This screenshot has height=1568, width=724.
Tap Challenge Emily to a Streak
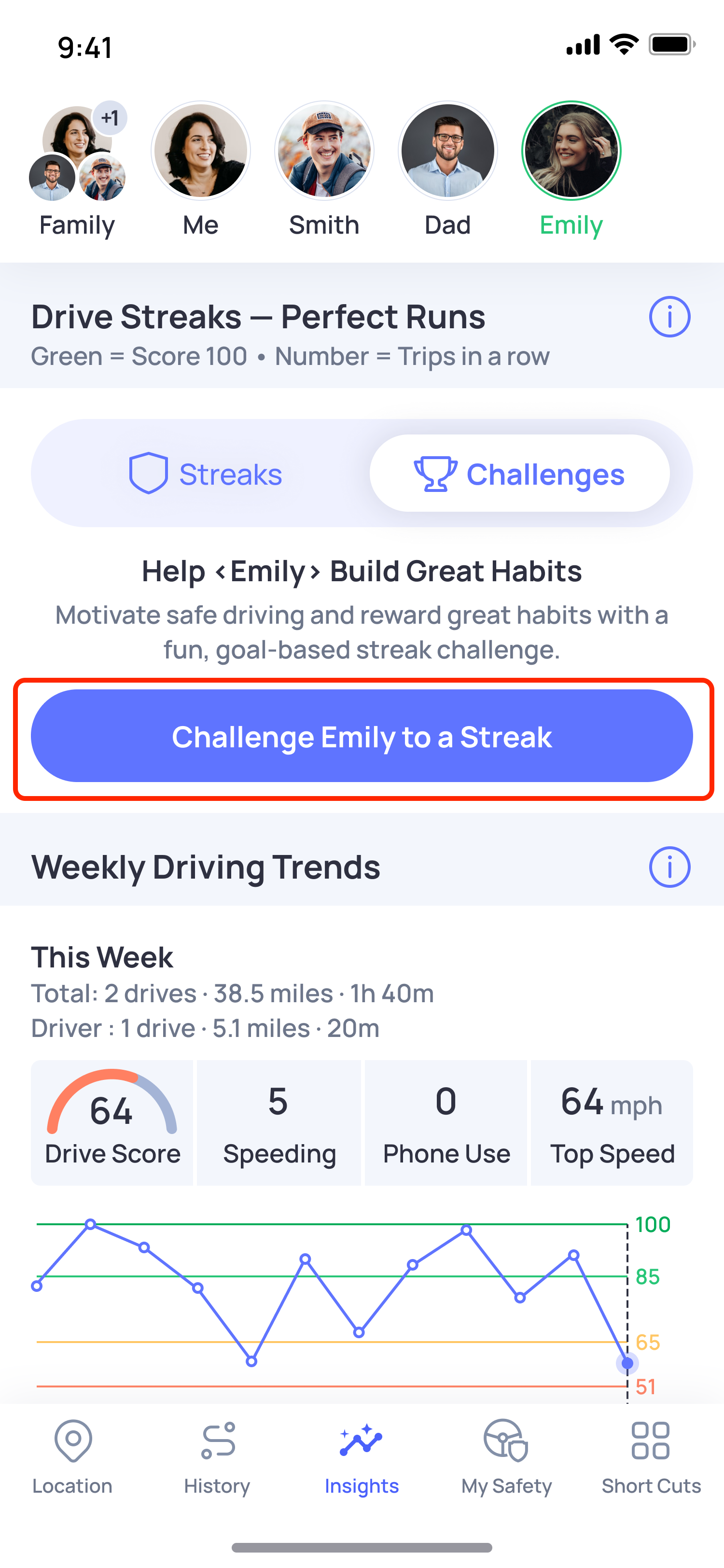tap(362, 737)
